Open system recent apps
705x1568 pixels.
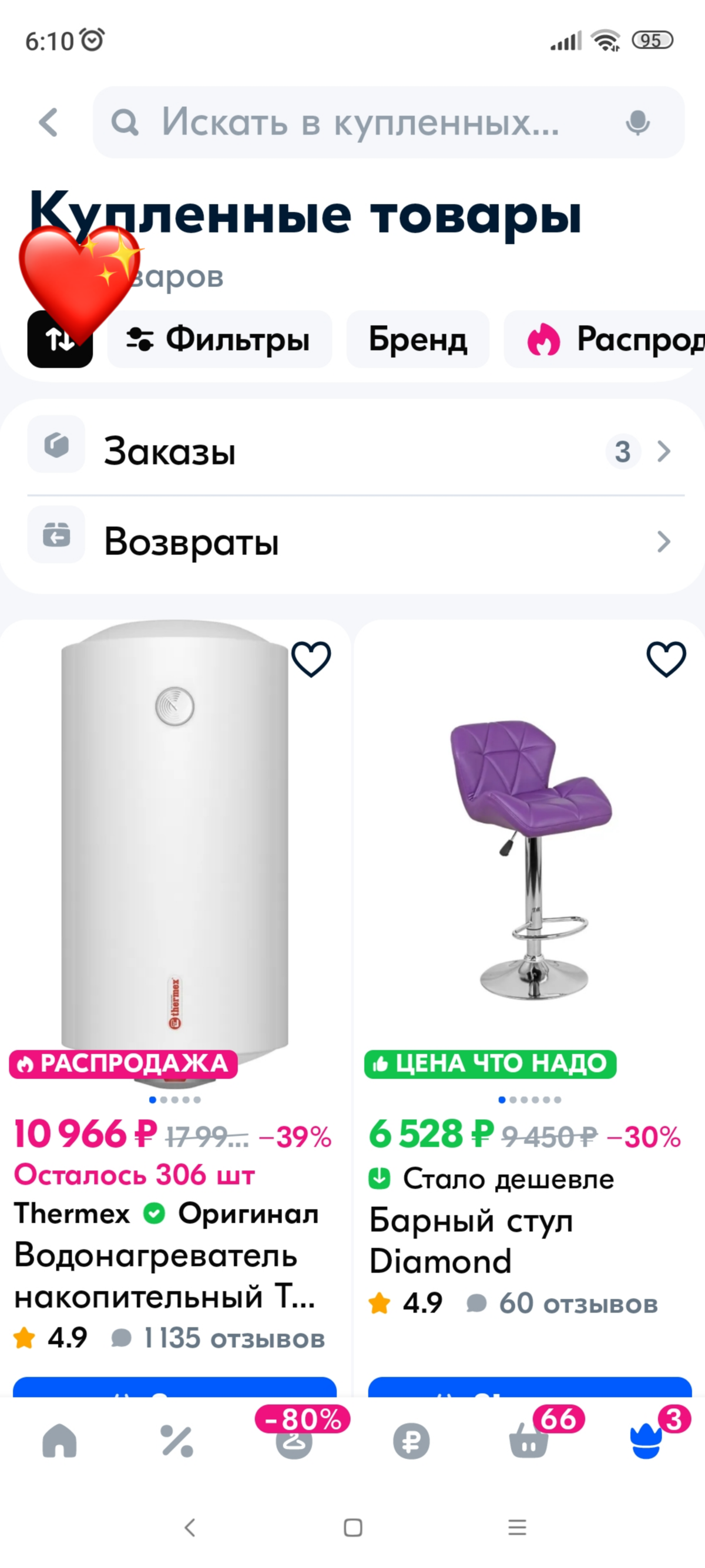pyautogui.click(x=517, y=1527)
